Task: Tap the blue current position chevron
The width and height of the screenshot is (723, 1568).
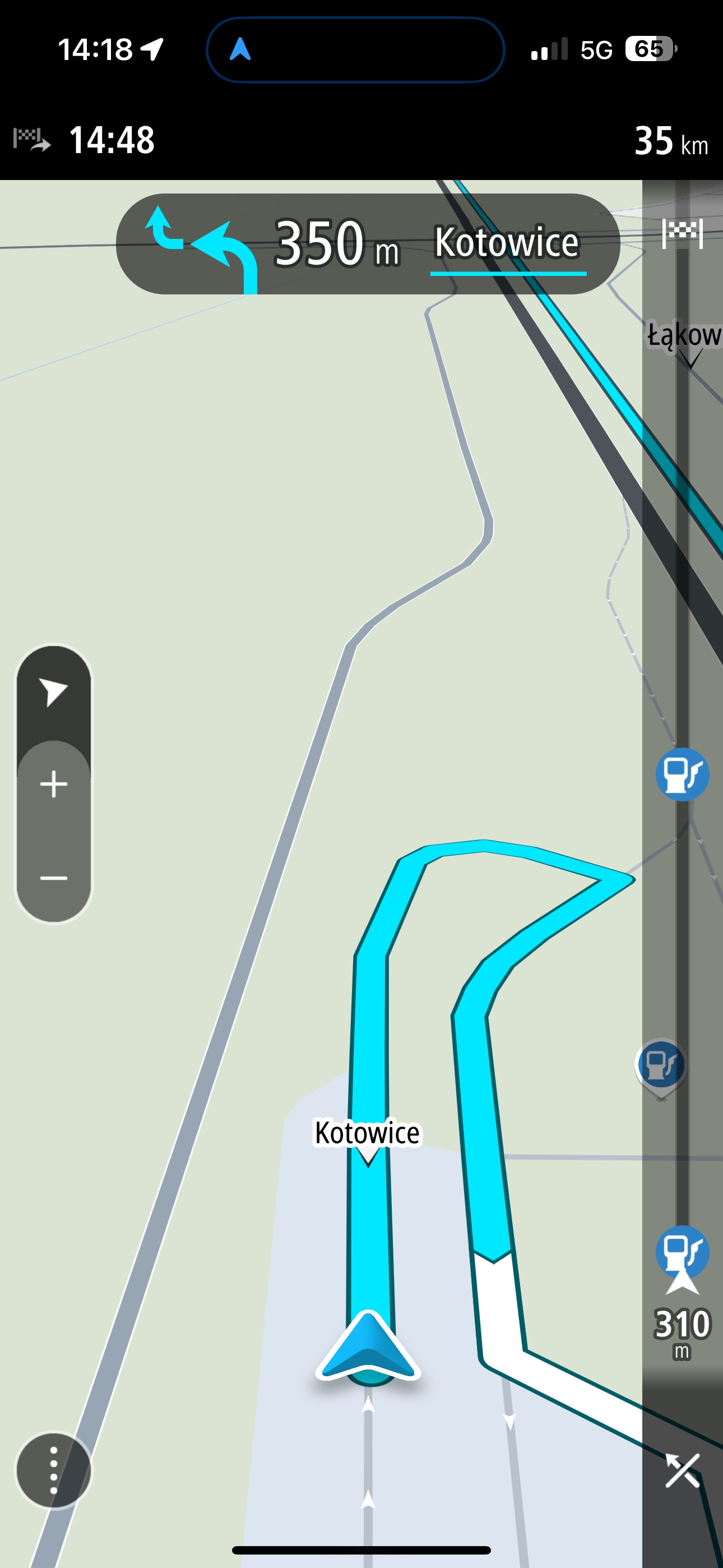Action: point(368,1348)
